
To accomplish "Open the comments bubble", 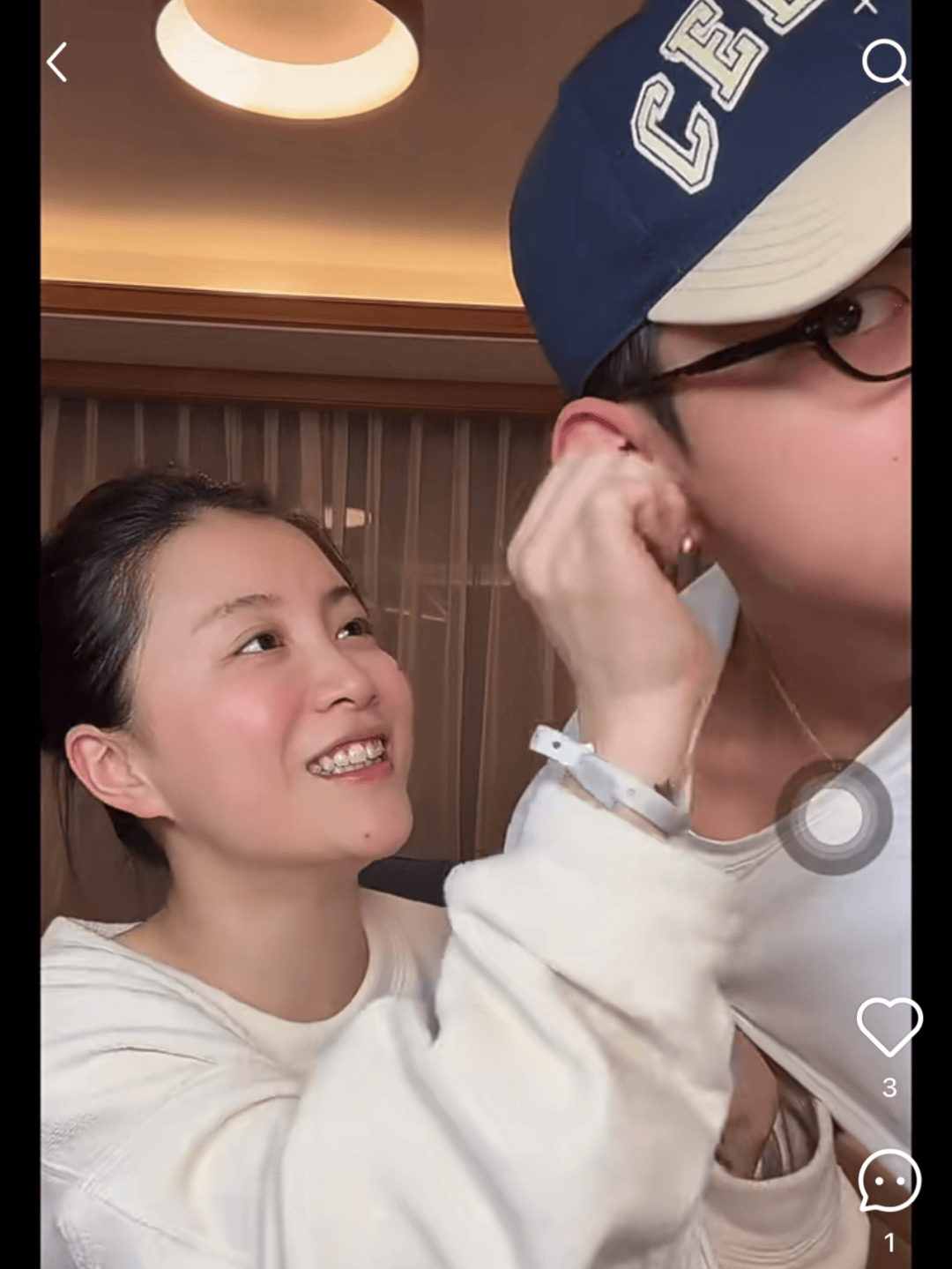I will 889,1181.
